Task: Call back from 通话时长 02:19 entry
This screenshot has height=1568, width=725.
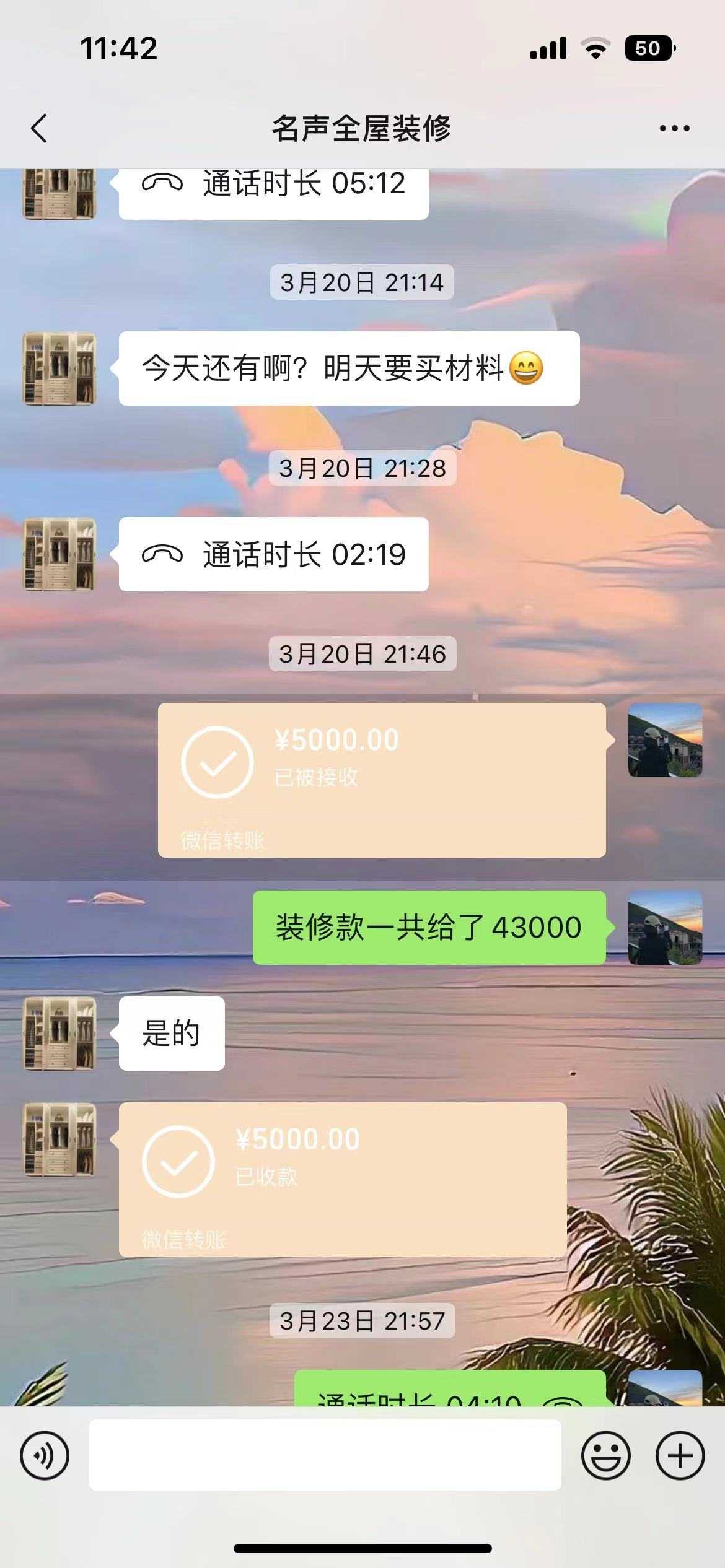Action: 273,554
